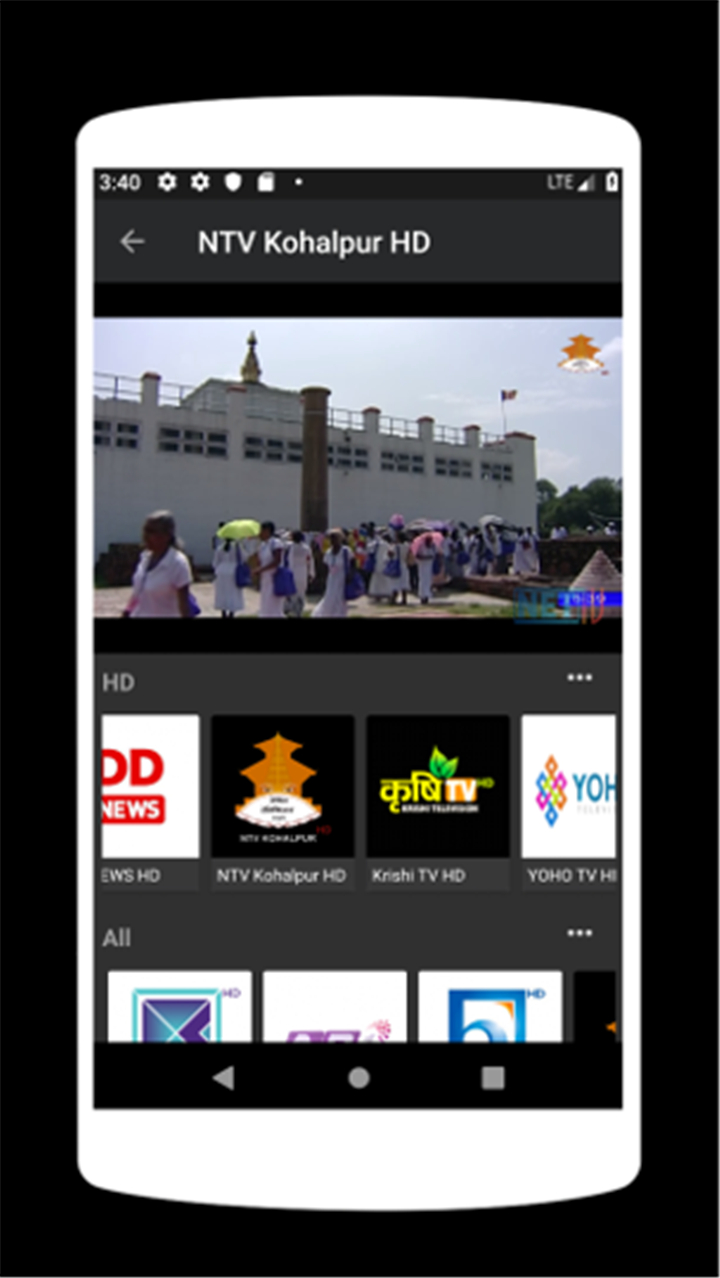The image size is (720, 1278).
Task: Open the three-dot menu for the HD section
Action: (x=579, y=678)
